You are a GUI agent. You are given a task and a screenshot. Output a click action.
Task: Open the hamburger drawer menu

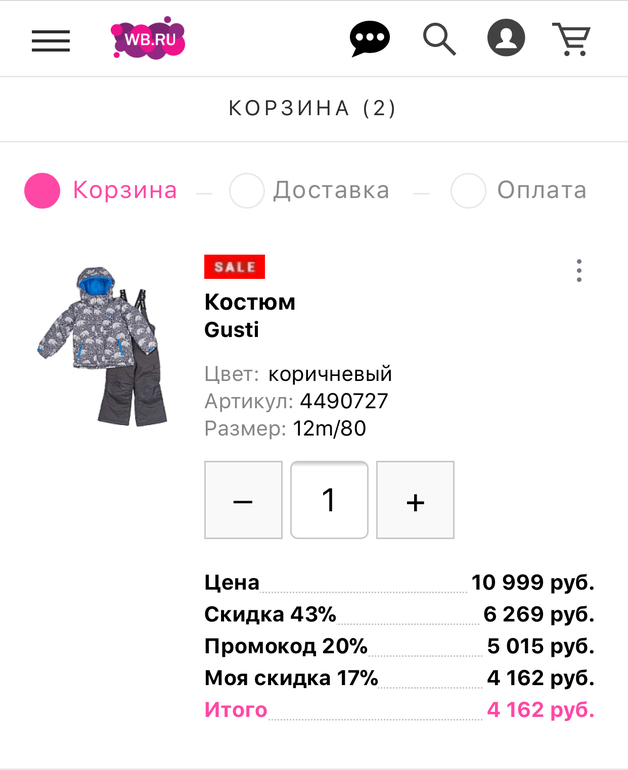pos(50,40)
